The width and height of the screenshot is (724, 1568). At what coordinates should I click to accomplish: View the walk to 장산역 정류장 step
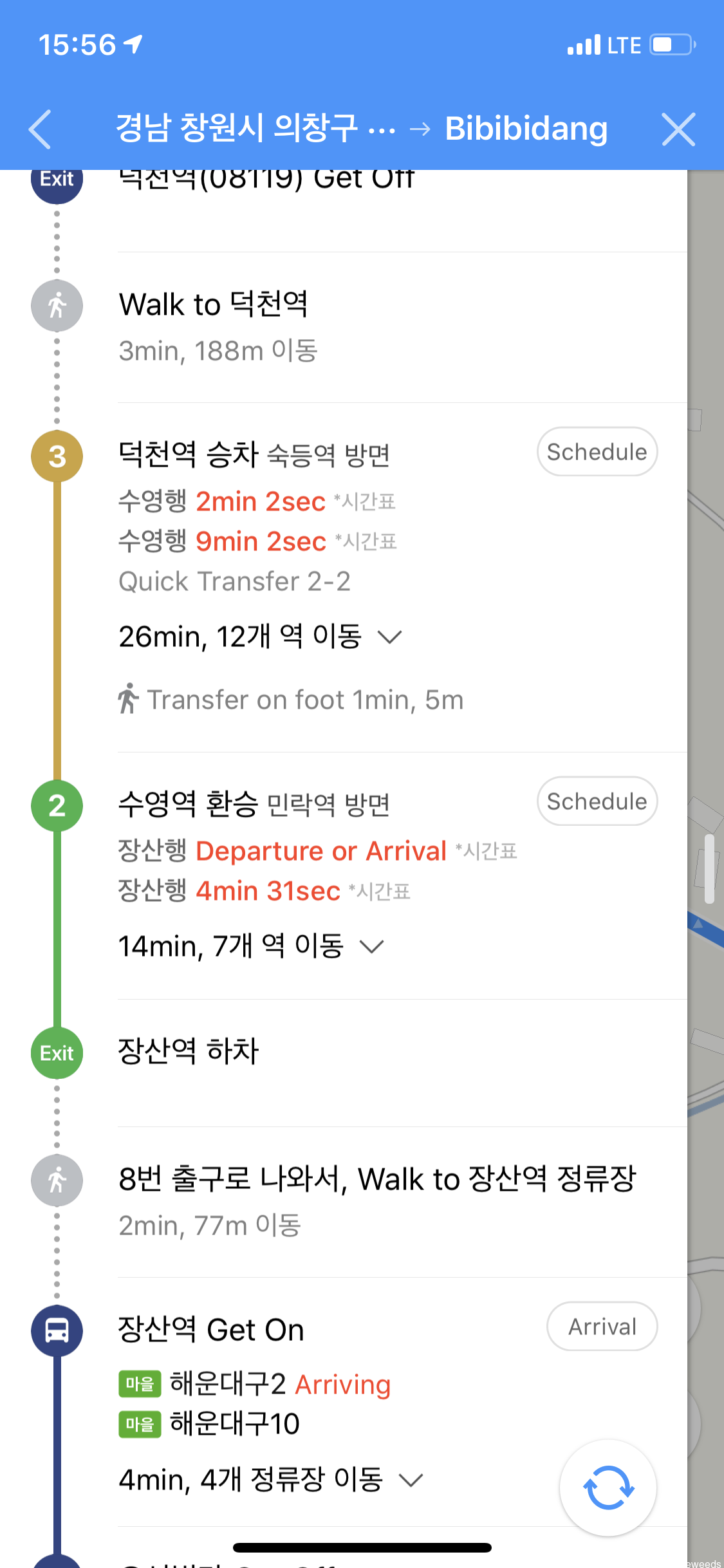click(377, 1180)
